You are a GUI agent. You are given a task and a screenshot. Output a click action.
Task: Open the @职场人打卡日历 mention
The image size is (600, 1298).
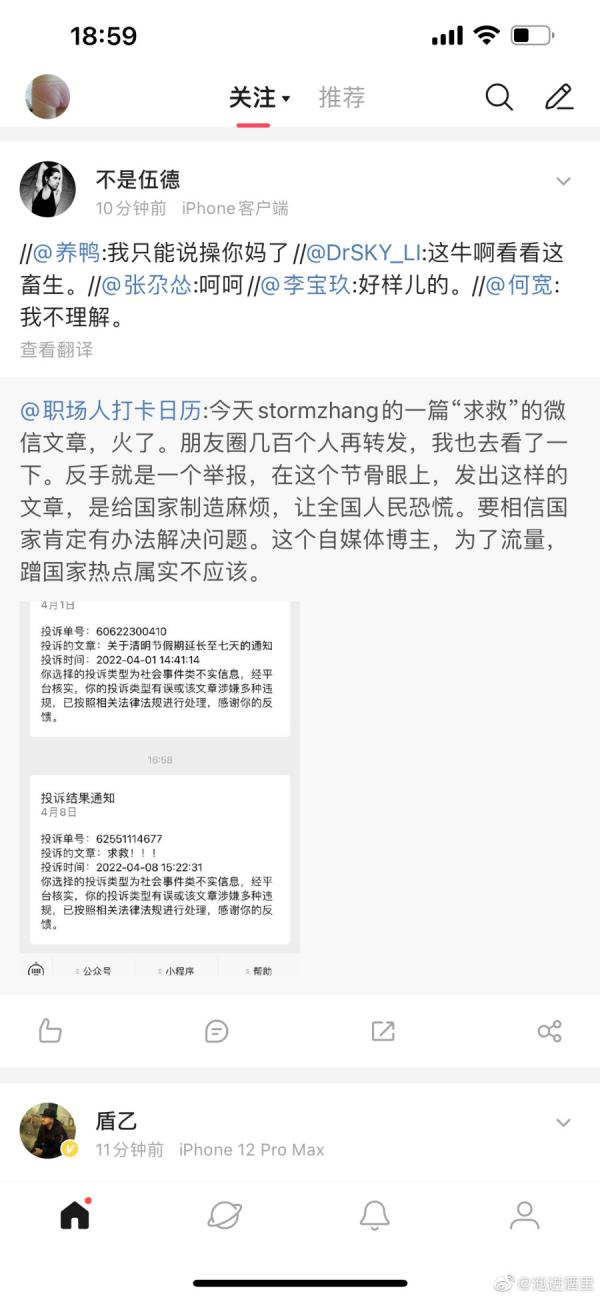[110, 409]
